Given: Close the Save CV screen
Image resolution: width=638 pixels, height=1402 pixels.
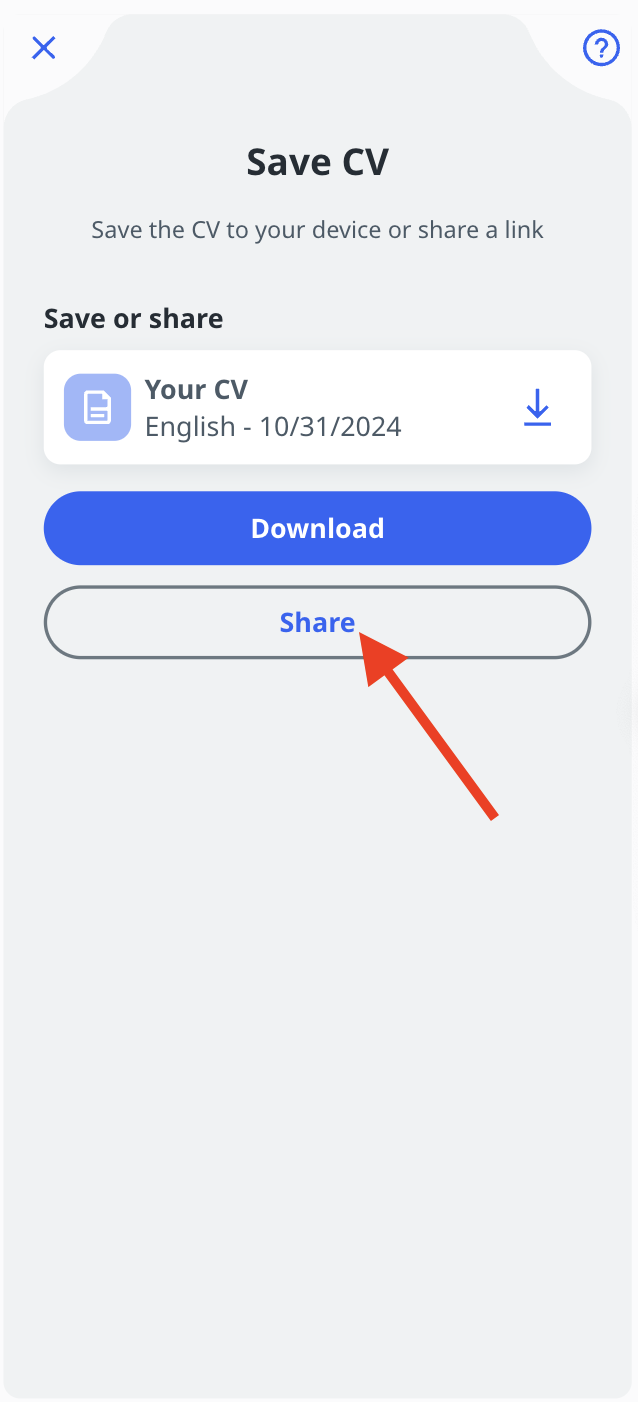Looking at the screenshot, I should (44, 47).
